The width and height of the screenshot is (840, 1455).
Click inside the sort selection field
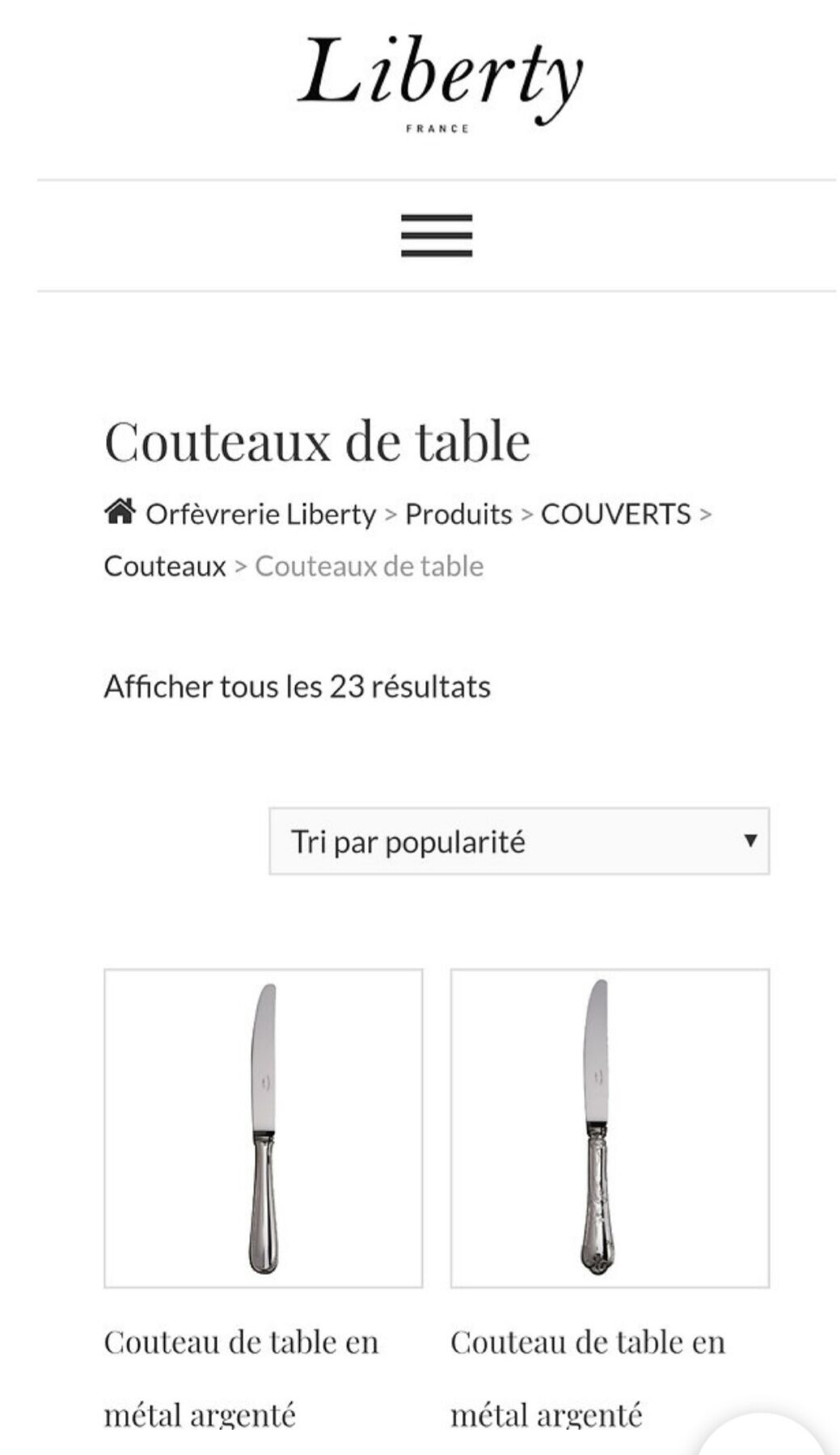coord(485,841)
